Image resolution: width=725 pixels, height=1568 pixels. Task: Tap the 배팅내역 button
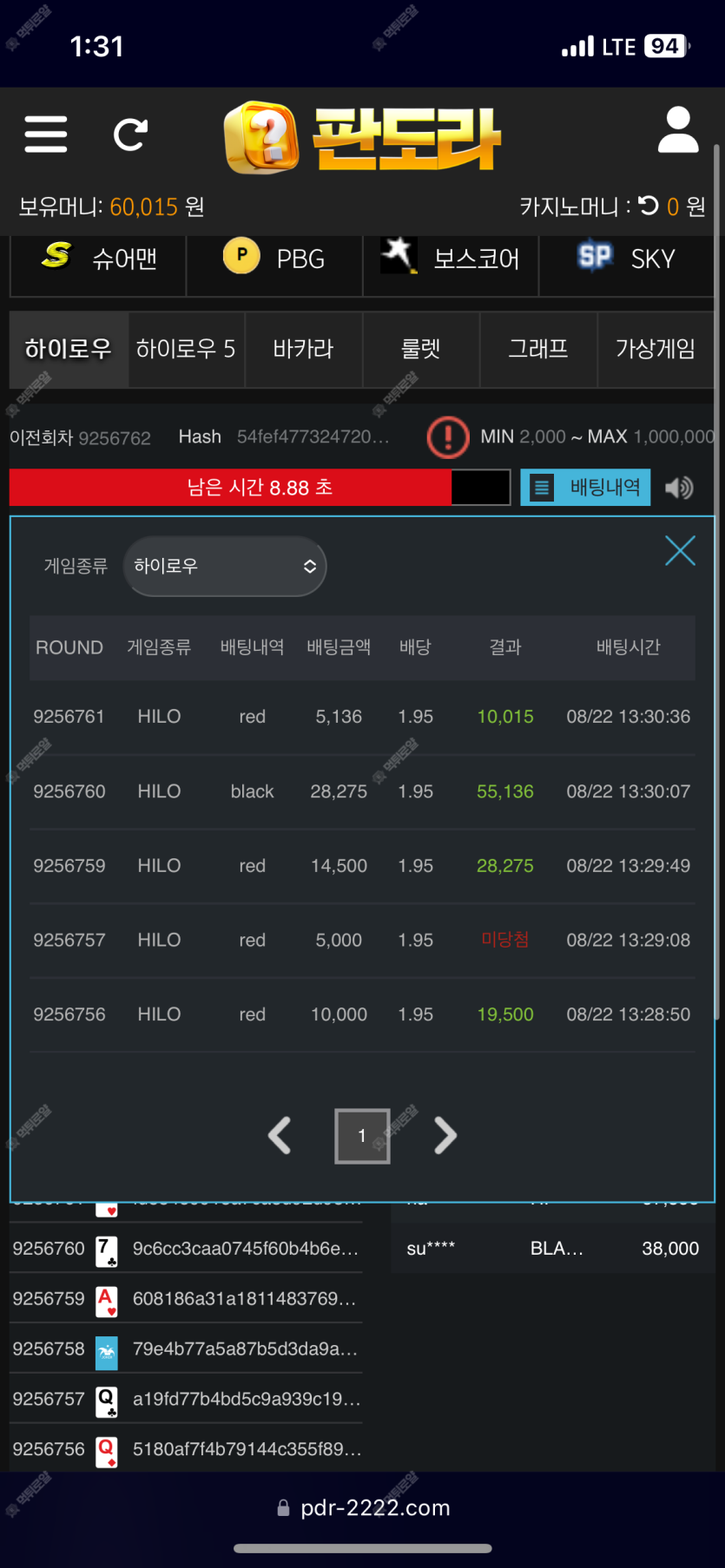(x=585, y=487)
